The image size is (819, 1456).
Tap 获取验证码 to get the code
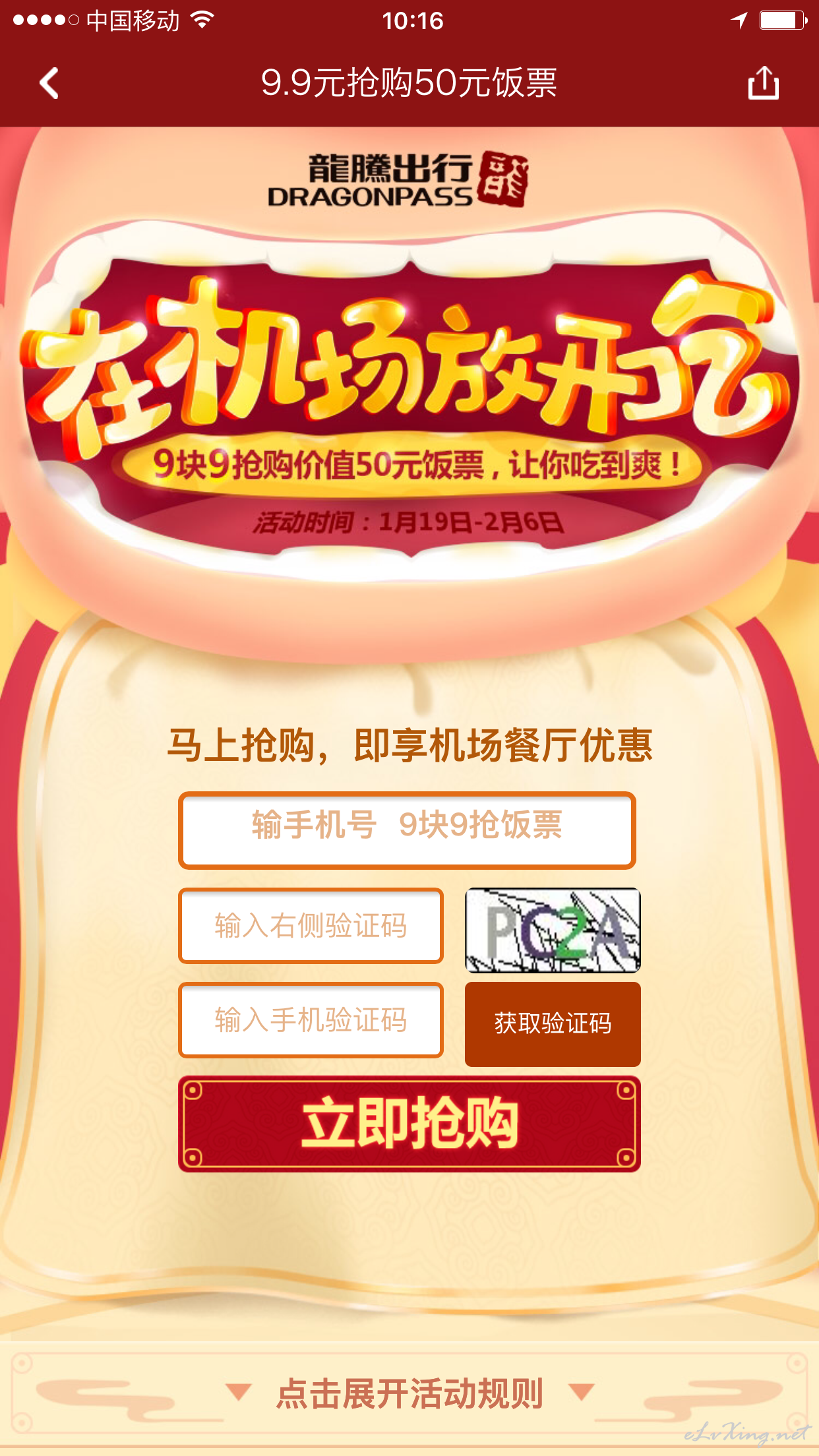tap(553, 1023)
